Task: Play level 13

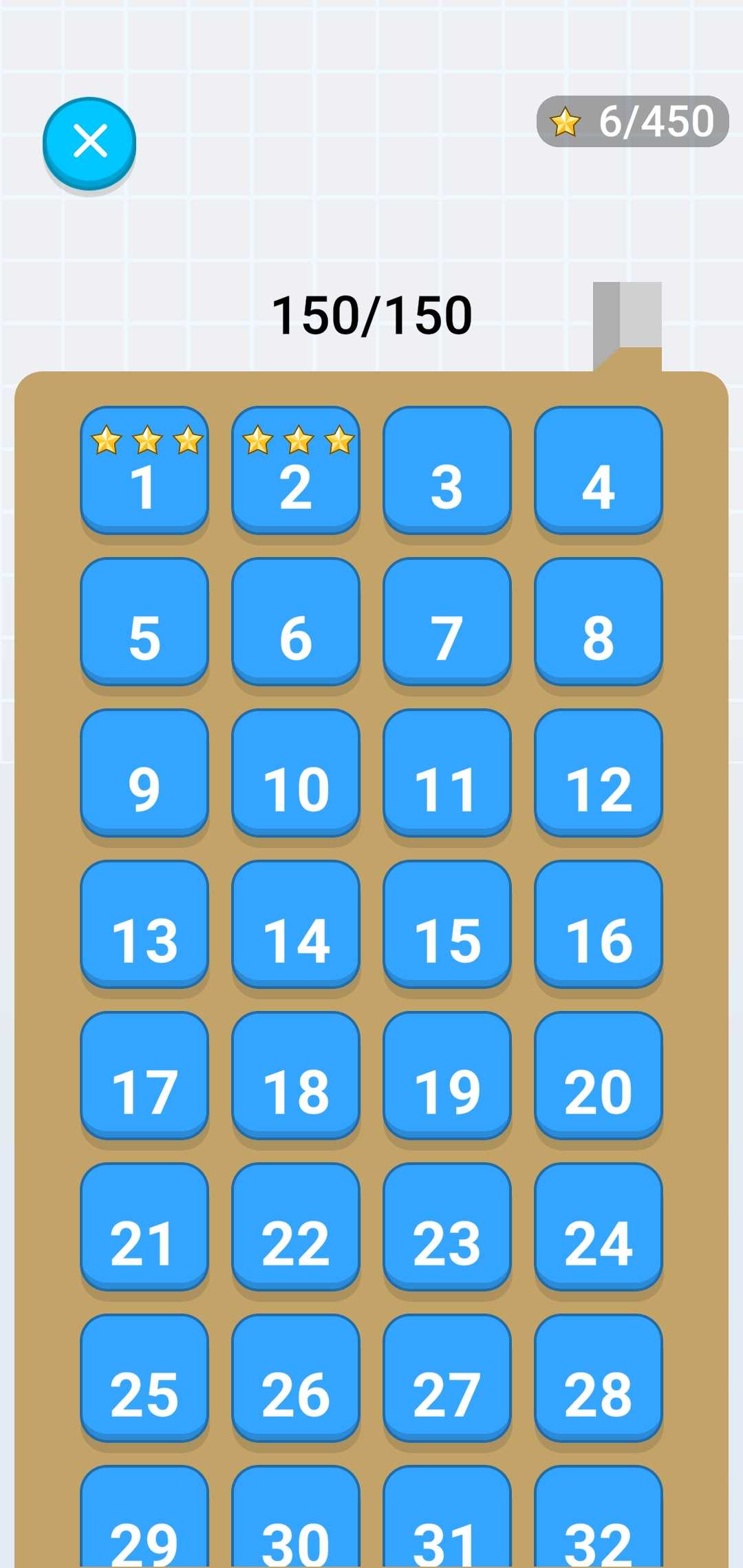Action: point(144,924)
